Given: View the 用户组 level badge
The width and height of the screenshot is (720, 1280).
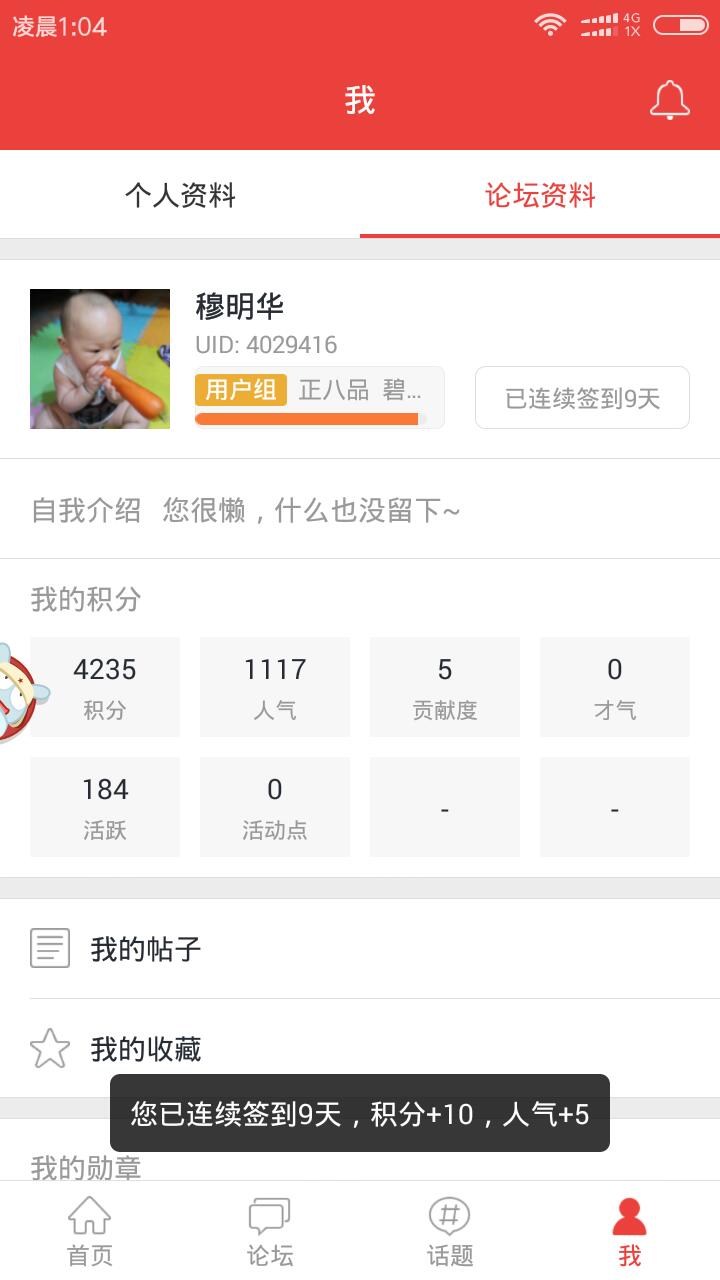Looking at the screenshot, I should (x=241, y=390).
